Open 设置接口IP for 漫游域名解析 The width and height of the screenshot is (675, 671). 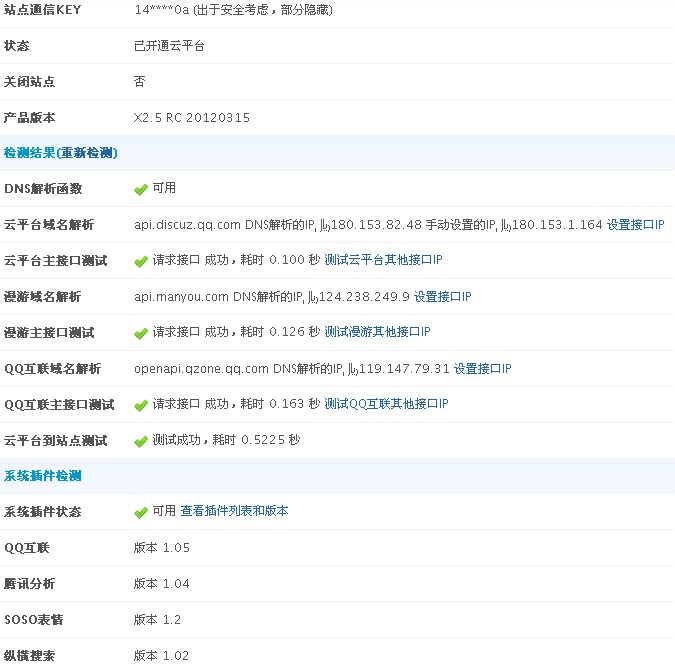442,297
